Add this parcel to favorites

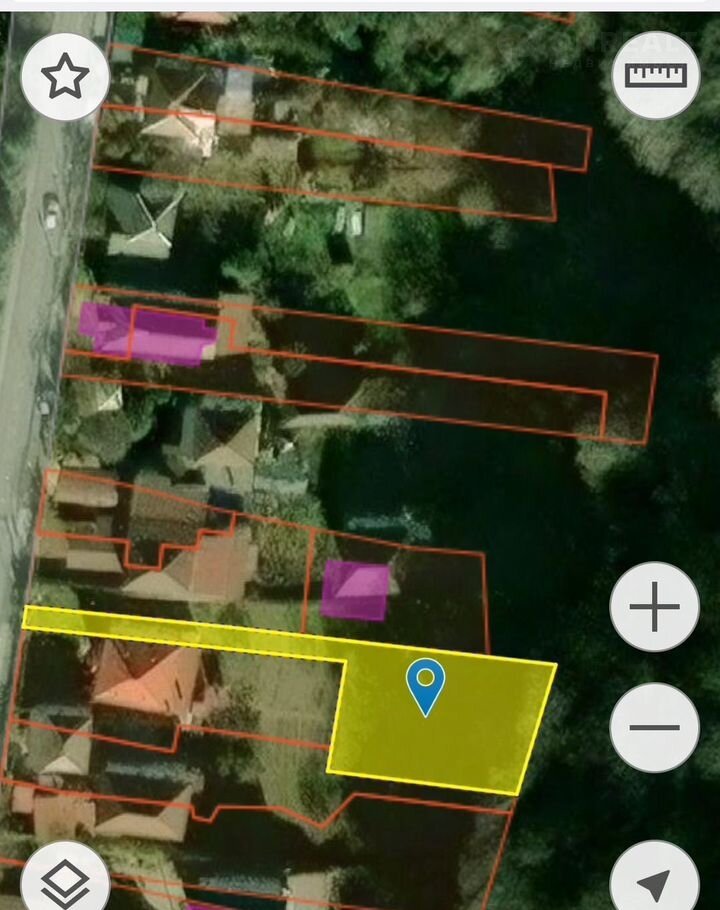(65, 77)
